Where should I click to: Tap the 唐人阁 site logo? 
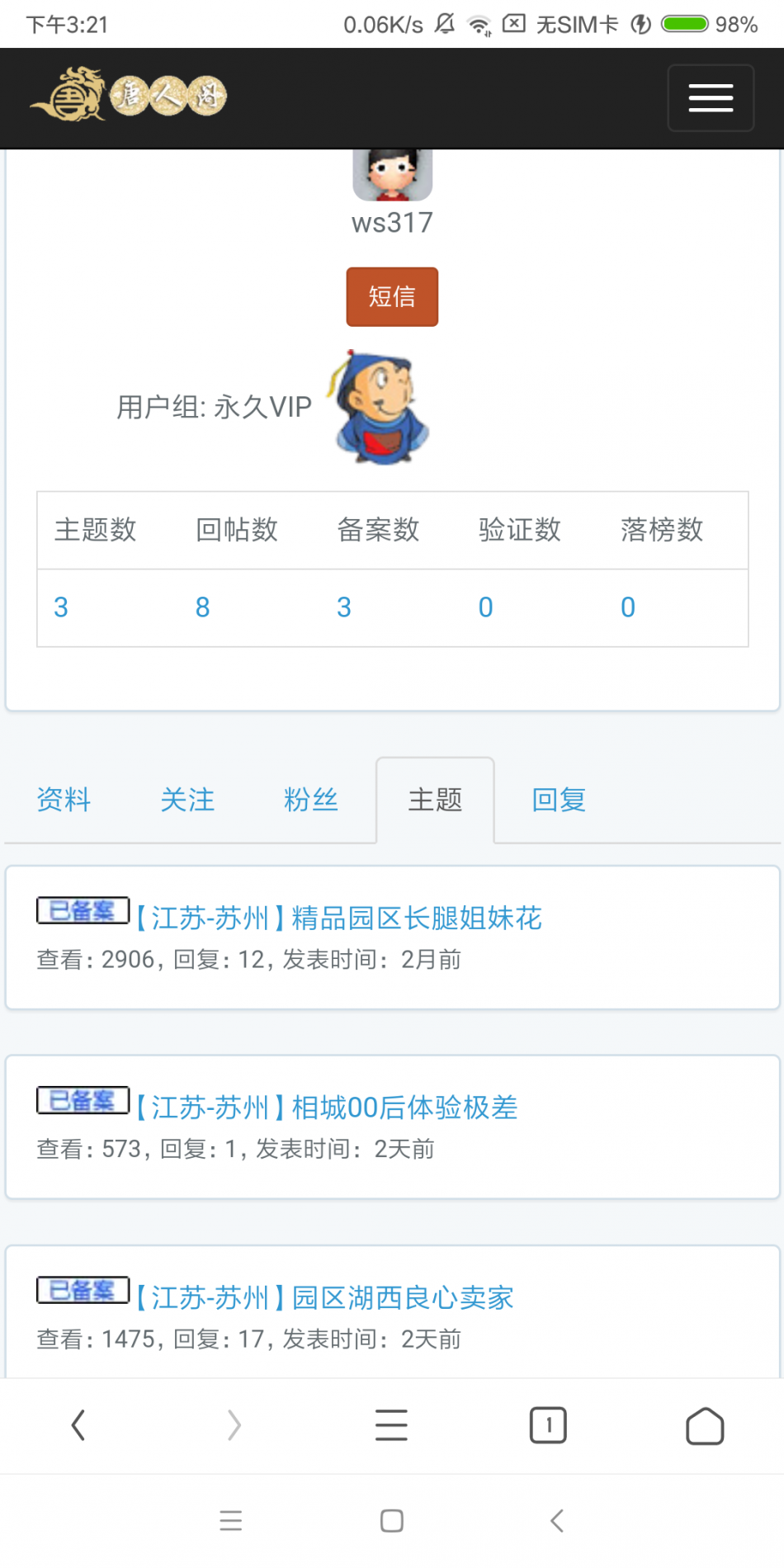click(128, 96)
